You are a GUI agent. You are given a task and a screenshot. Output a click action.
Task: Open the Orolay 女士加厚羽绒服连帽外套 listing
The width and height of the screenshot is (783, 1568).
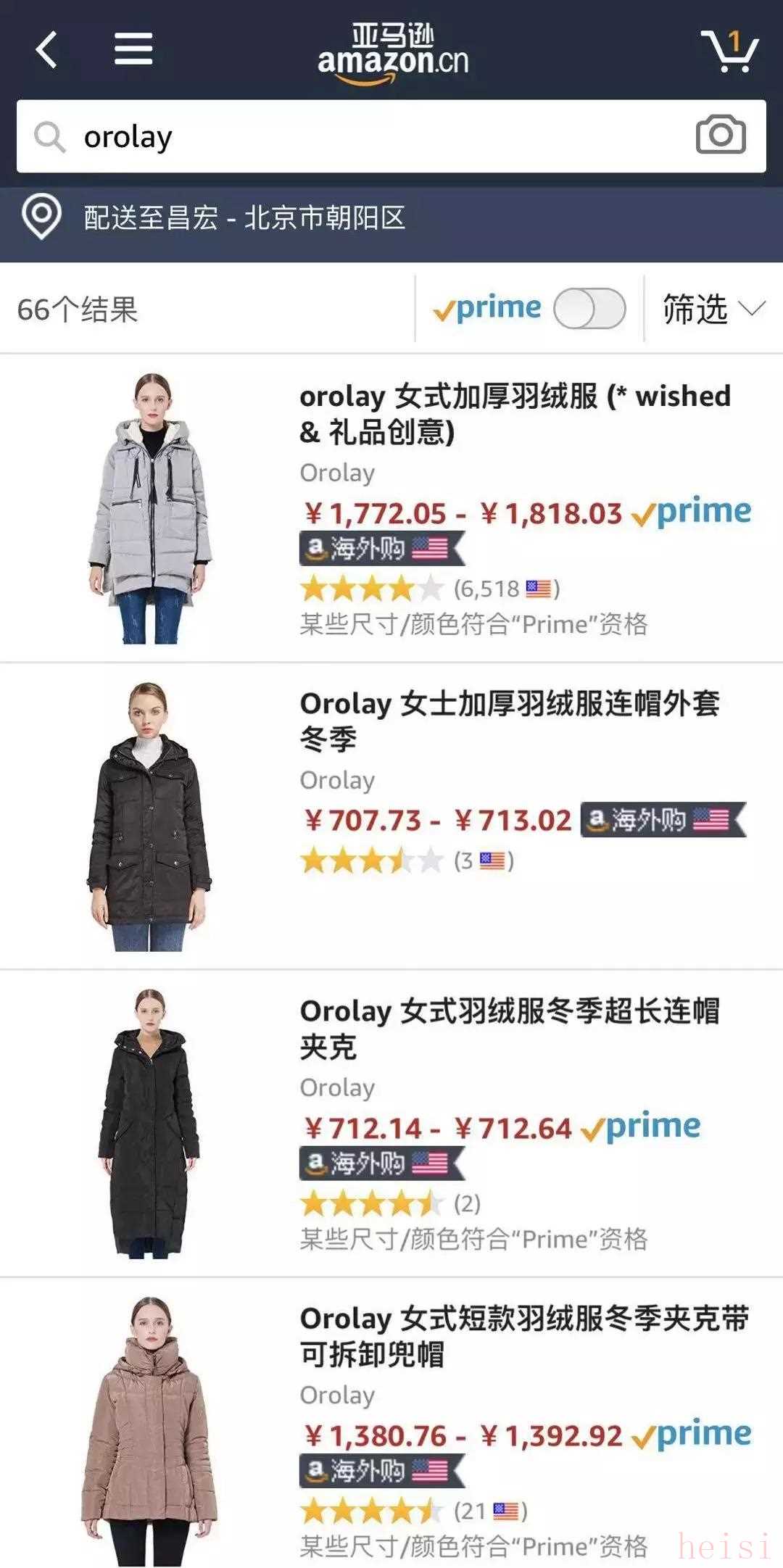[x=510, y=721]
